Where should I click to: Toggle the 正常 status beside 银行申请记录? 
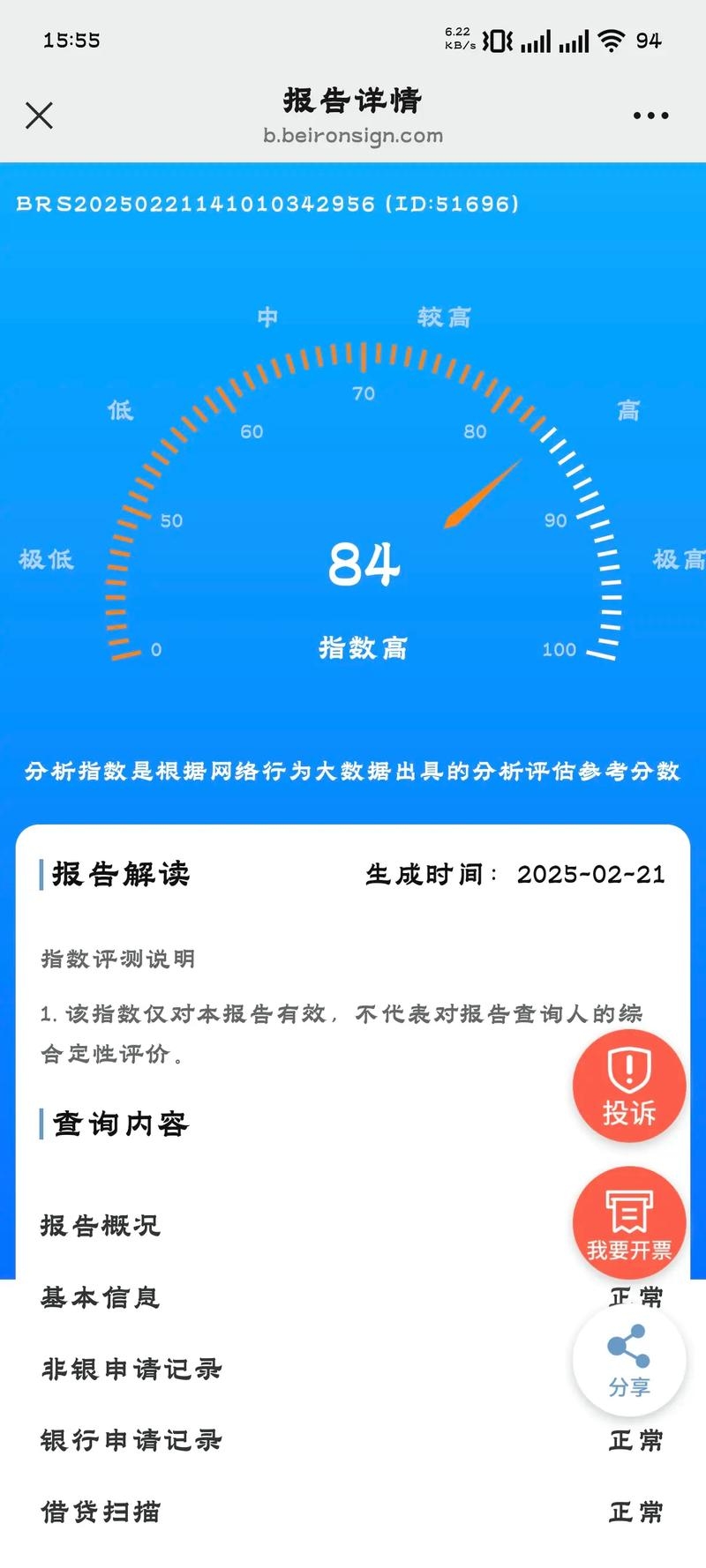(634, 1441)
